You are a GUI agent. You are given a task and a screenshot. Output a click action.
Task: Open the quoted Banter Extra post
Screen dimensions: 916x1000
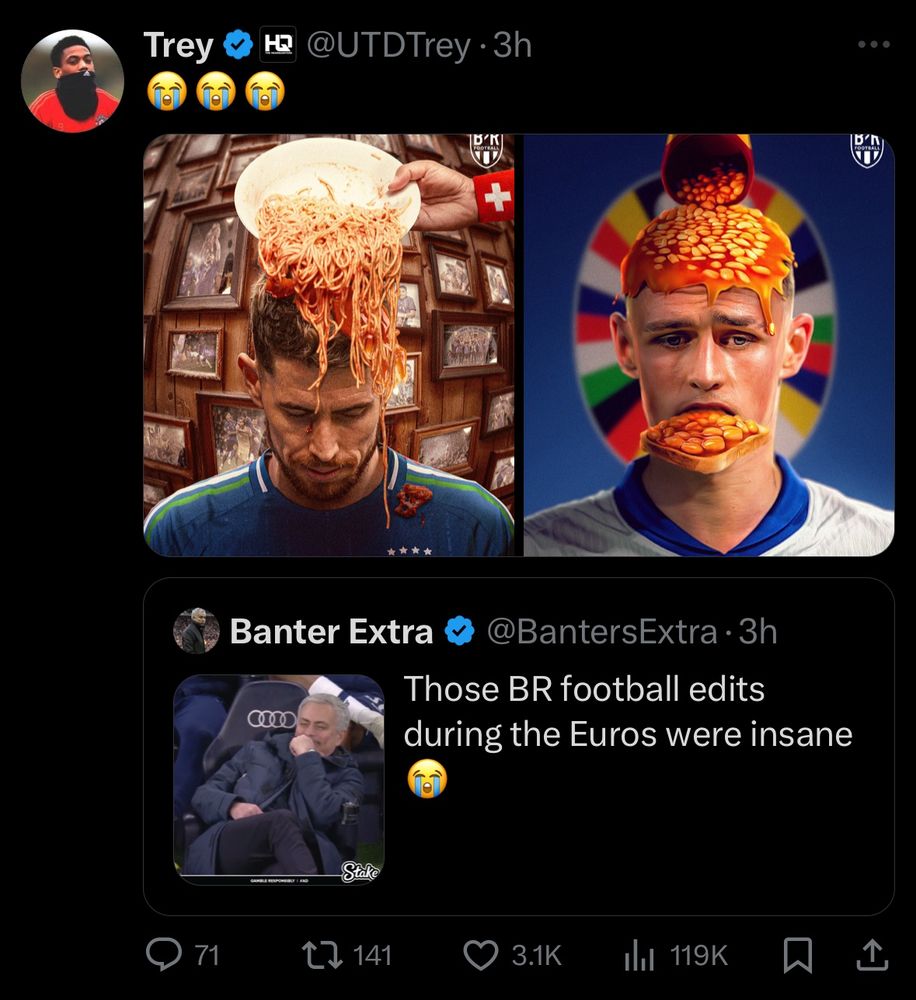[519, 747]
